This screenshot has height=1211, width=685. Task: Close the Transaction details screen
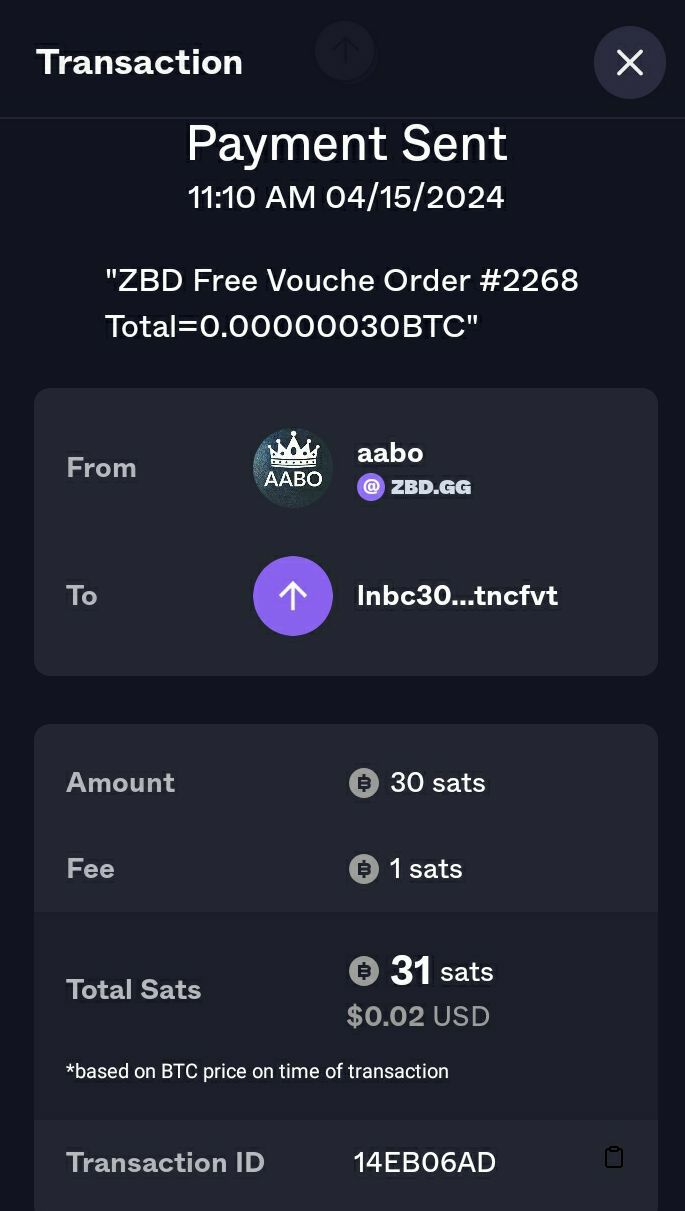(629, 63)
